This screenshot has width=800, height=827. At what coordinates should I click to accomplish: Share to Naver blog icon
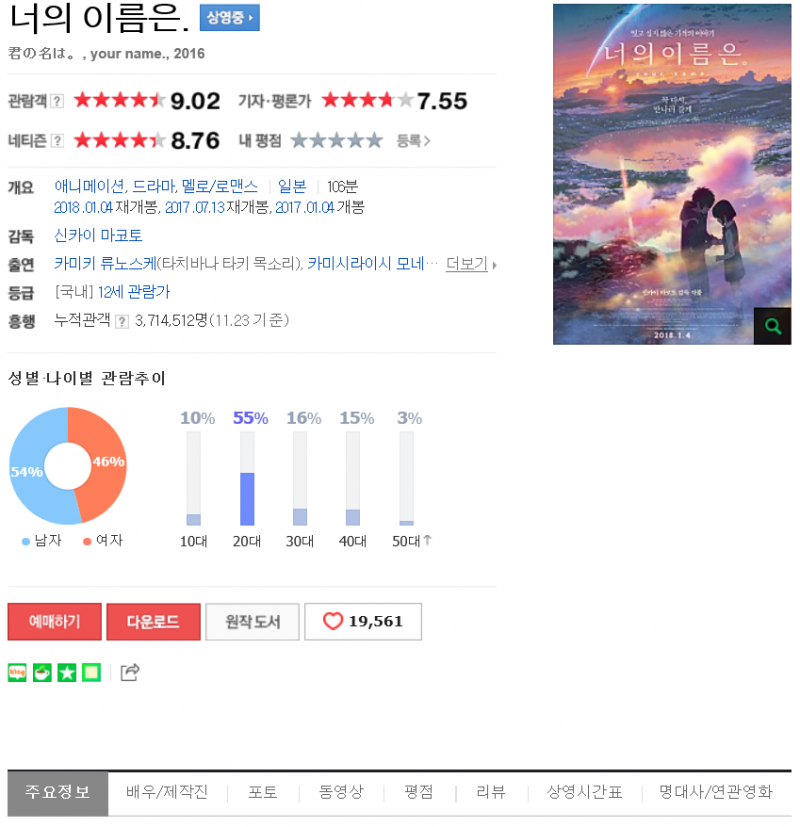17,673
